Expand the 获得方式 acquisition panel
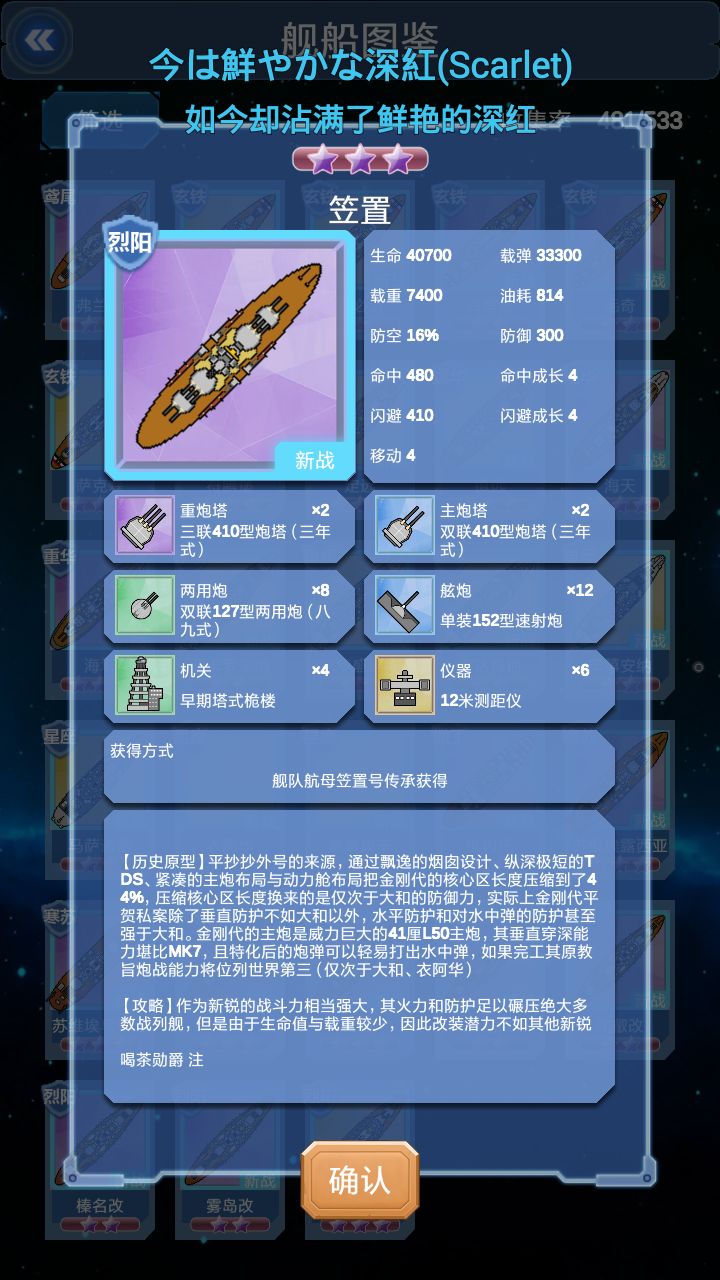Image resolution: width=720 pixels, height=1280 pixels. 360,766
